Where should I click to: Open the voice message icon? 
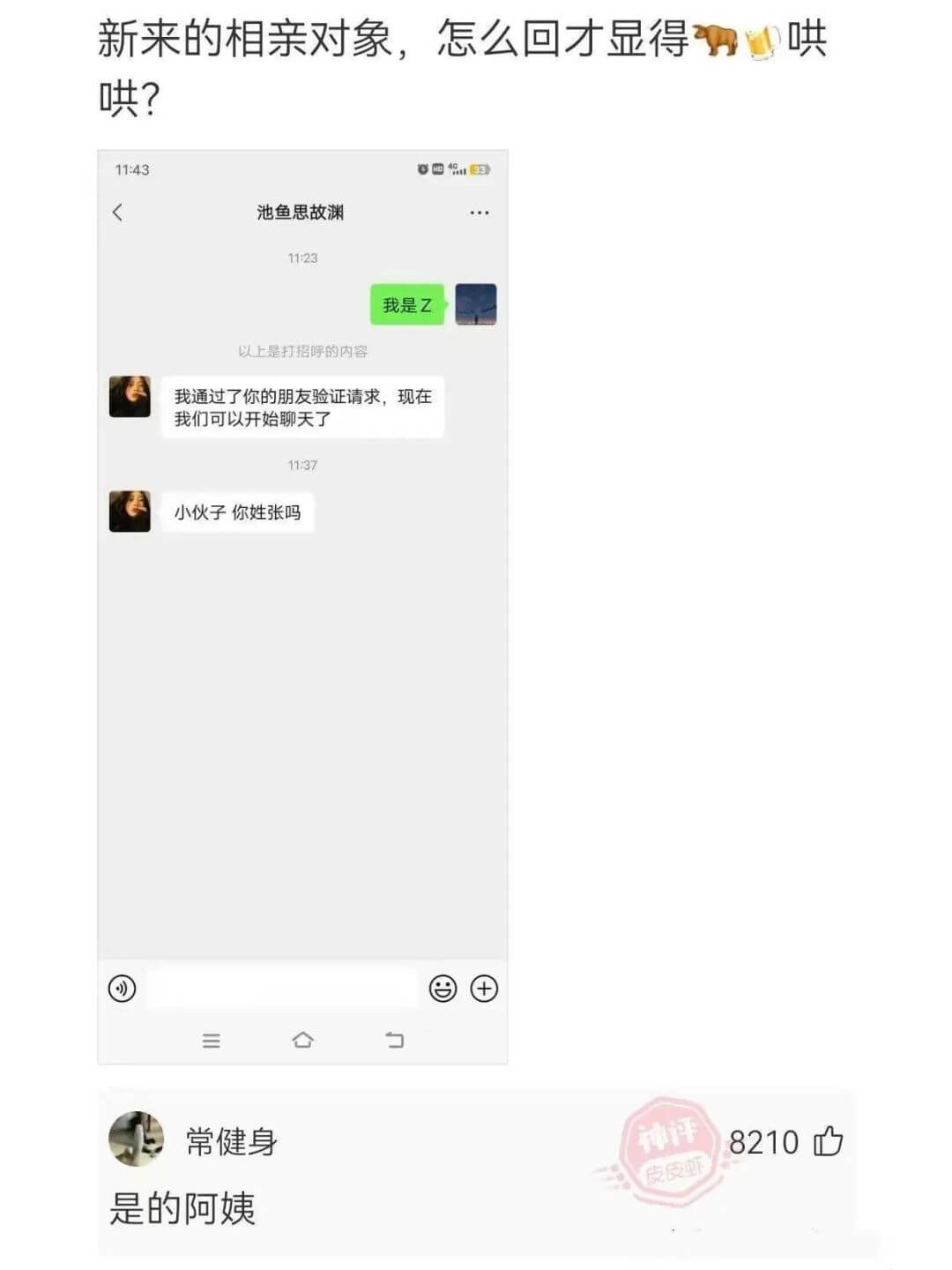123,989
